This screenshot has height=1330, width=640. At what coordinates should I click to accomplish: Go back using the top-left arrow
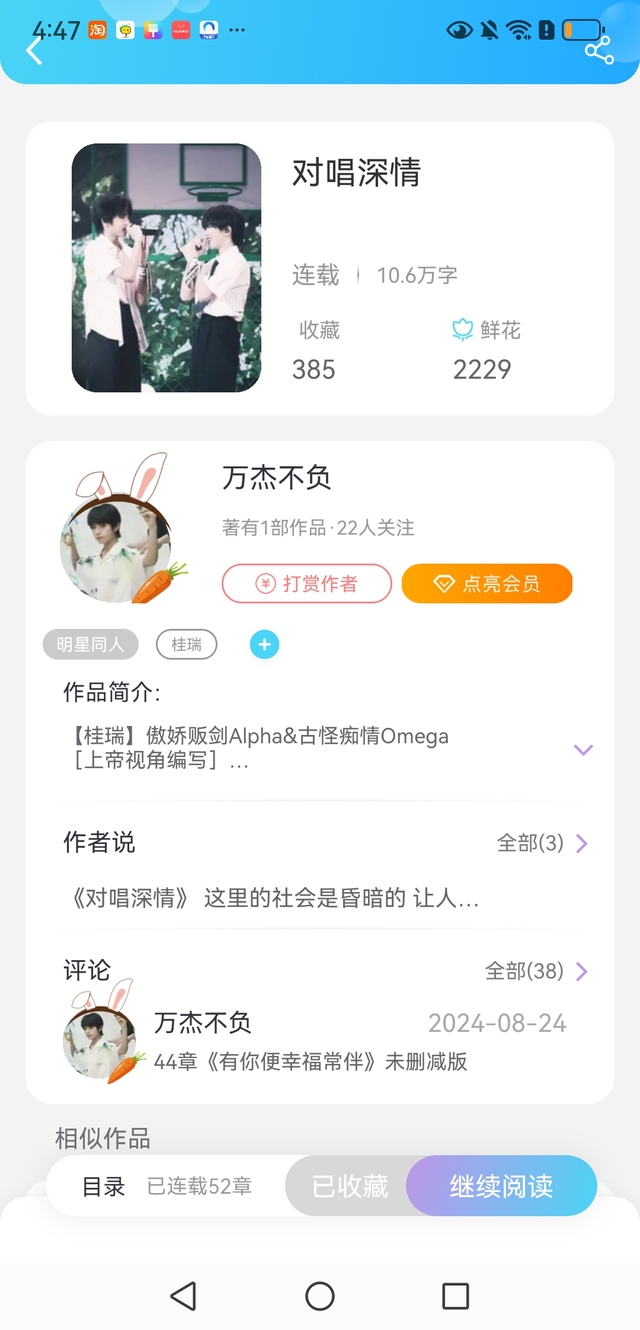tap(34, 50)
